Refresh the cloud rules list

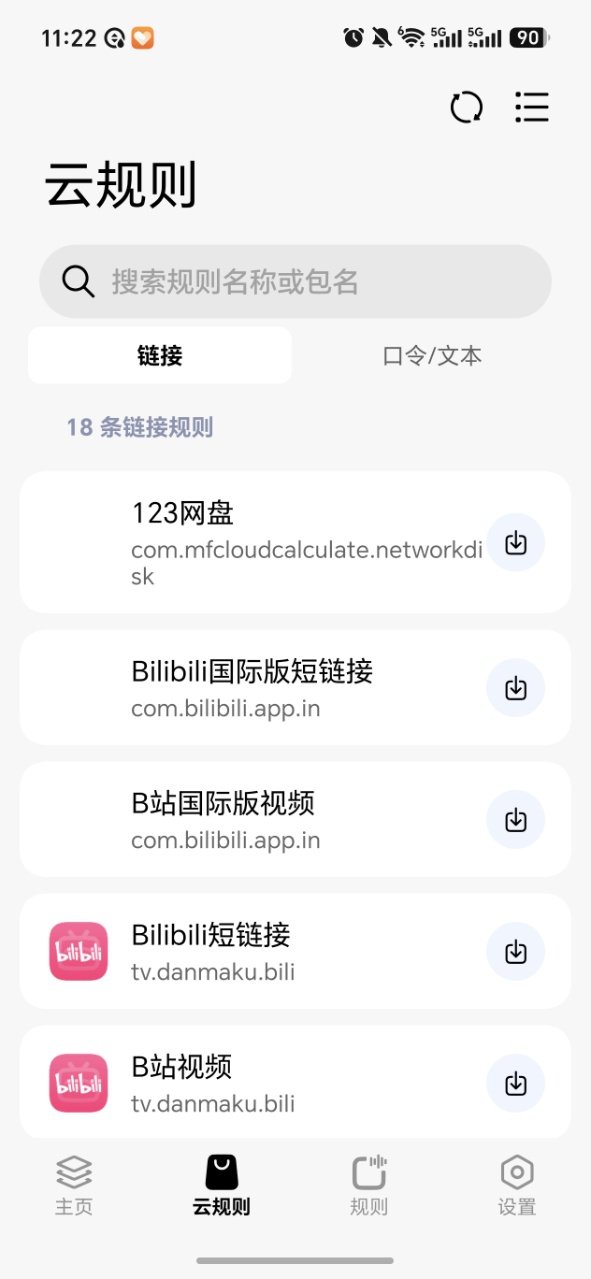tap(466, 107)
